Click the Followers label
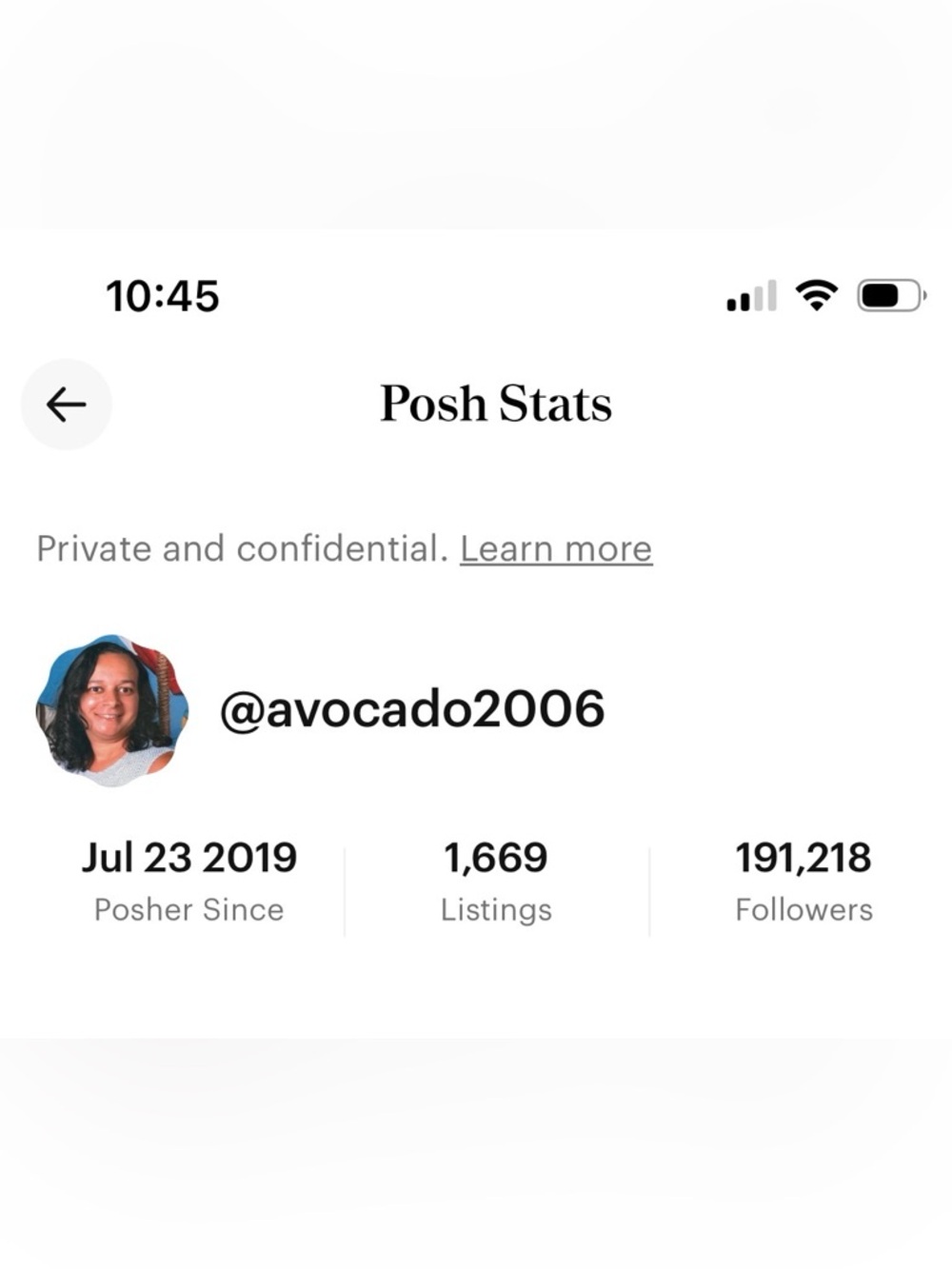Image resolution: width=952 pixels, height=1269 pixels. click(803, 910)
